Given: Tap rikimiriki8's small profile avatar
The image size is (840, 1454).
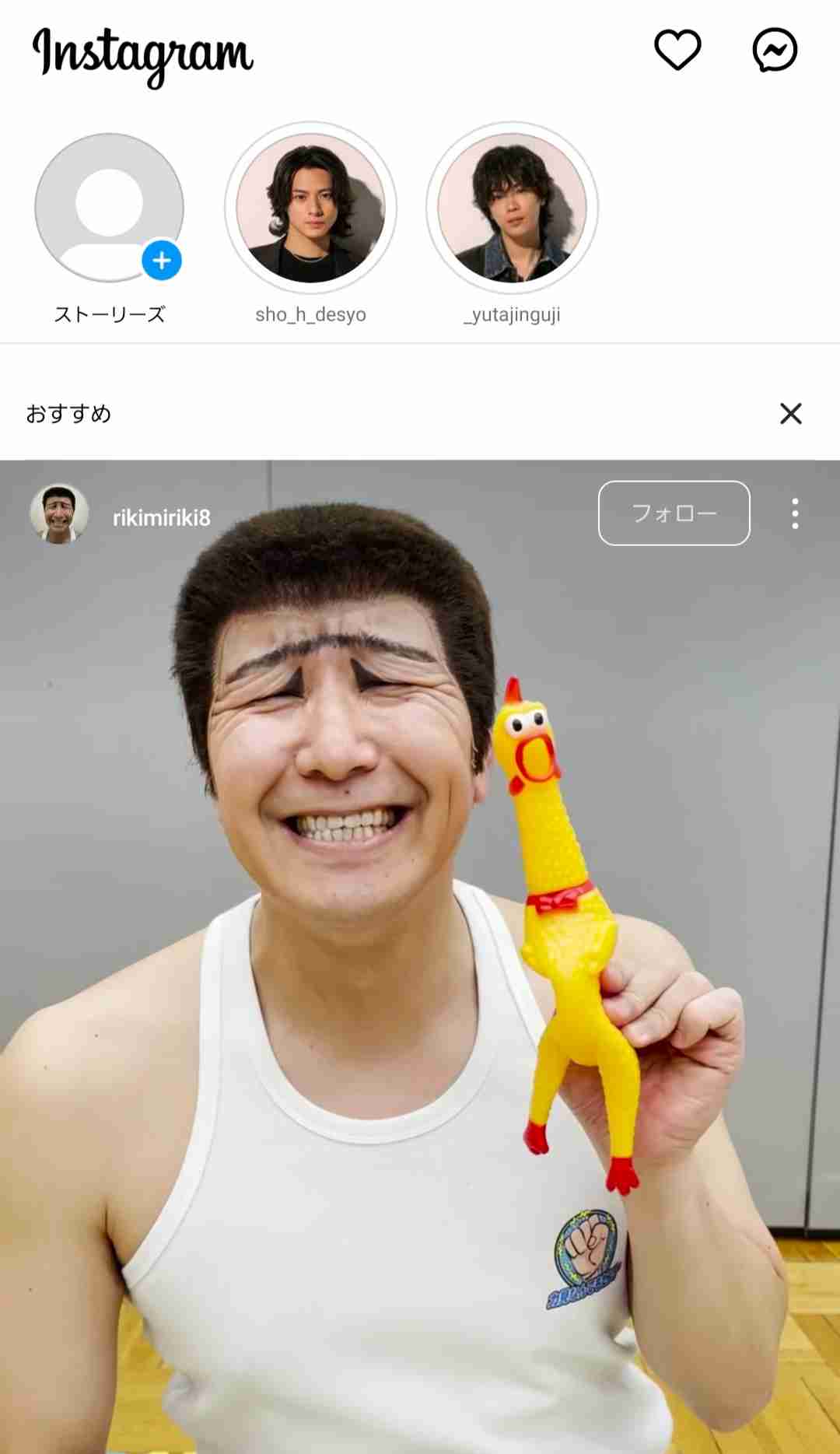Looking at the screenshot, I should pos(59,513).
